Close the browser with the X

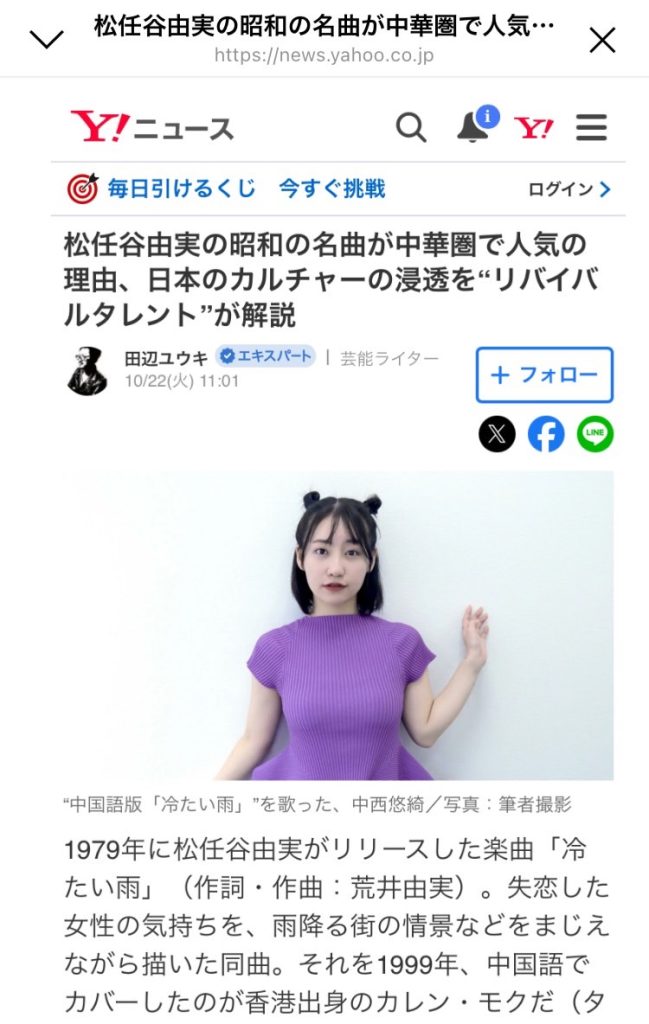pos(602,40)
